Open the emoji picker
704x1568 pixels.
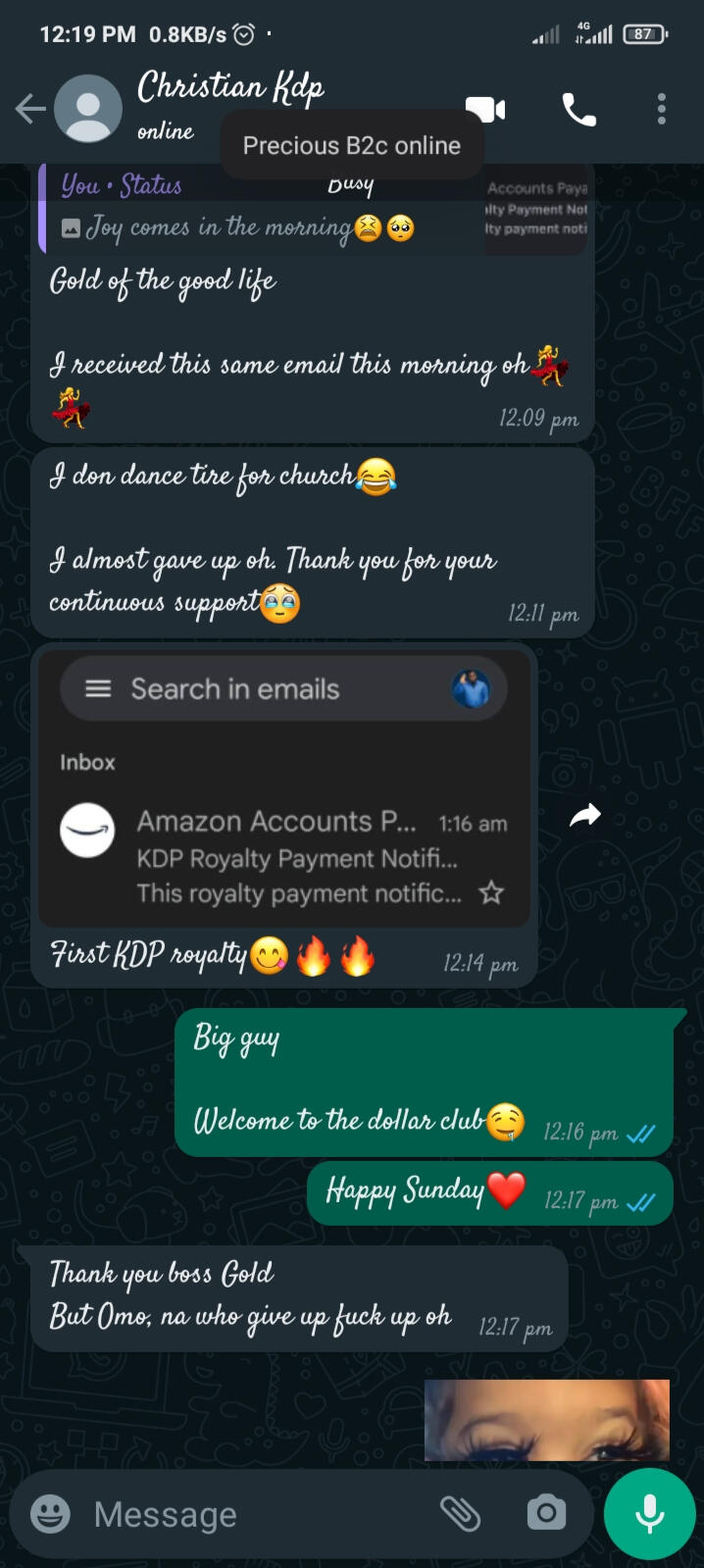click(50, 1514)
